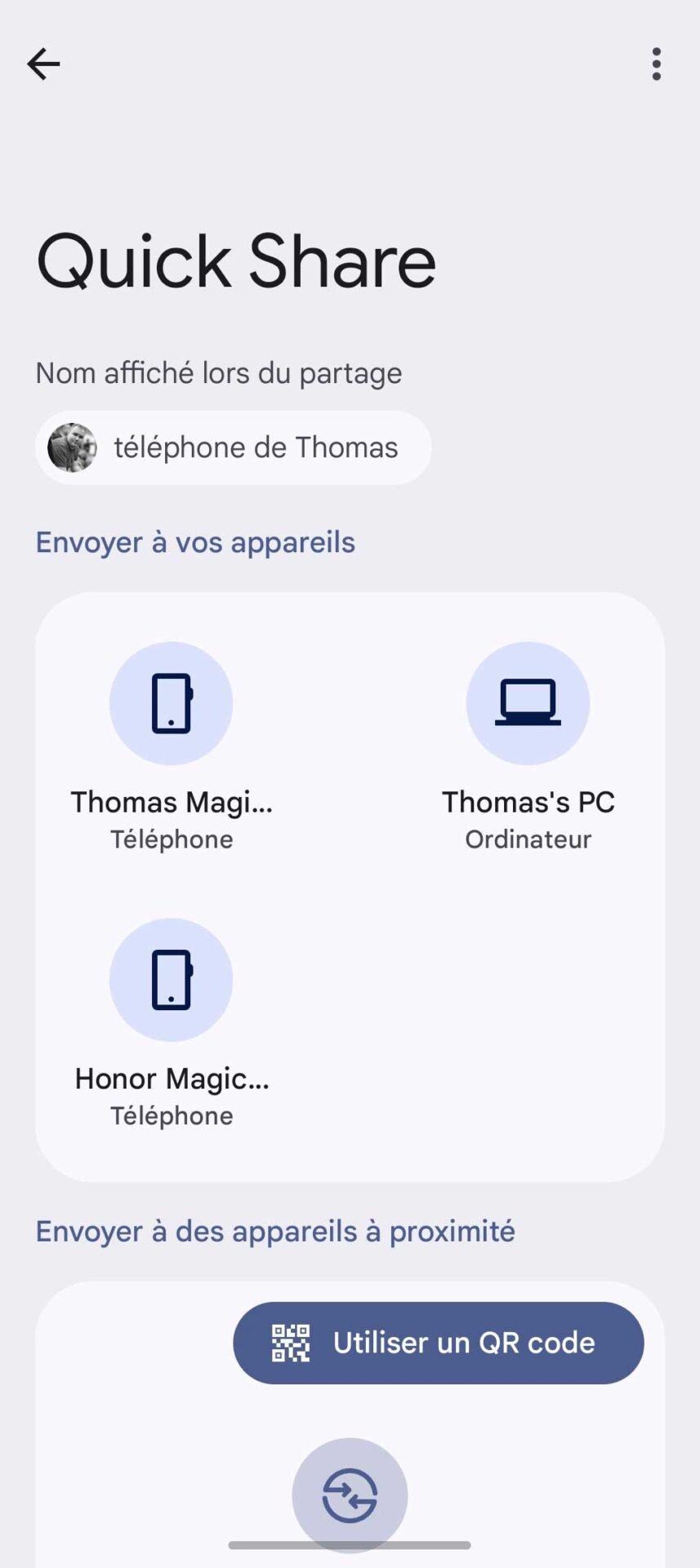Send to Thomas Magi… phone
The image size is (700, 1568).
172,747
